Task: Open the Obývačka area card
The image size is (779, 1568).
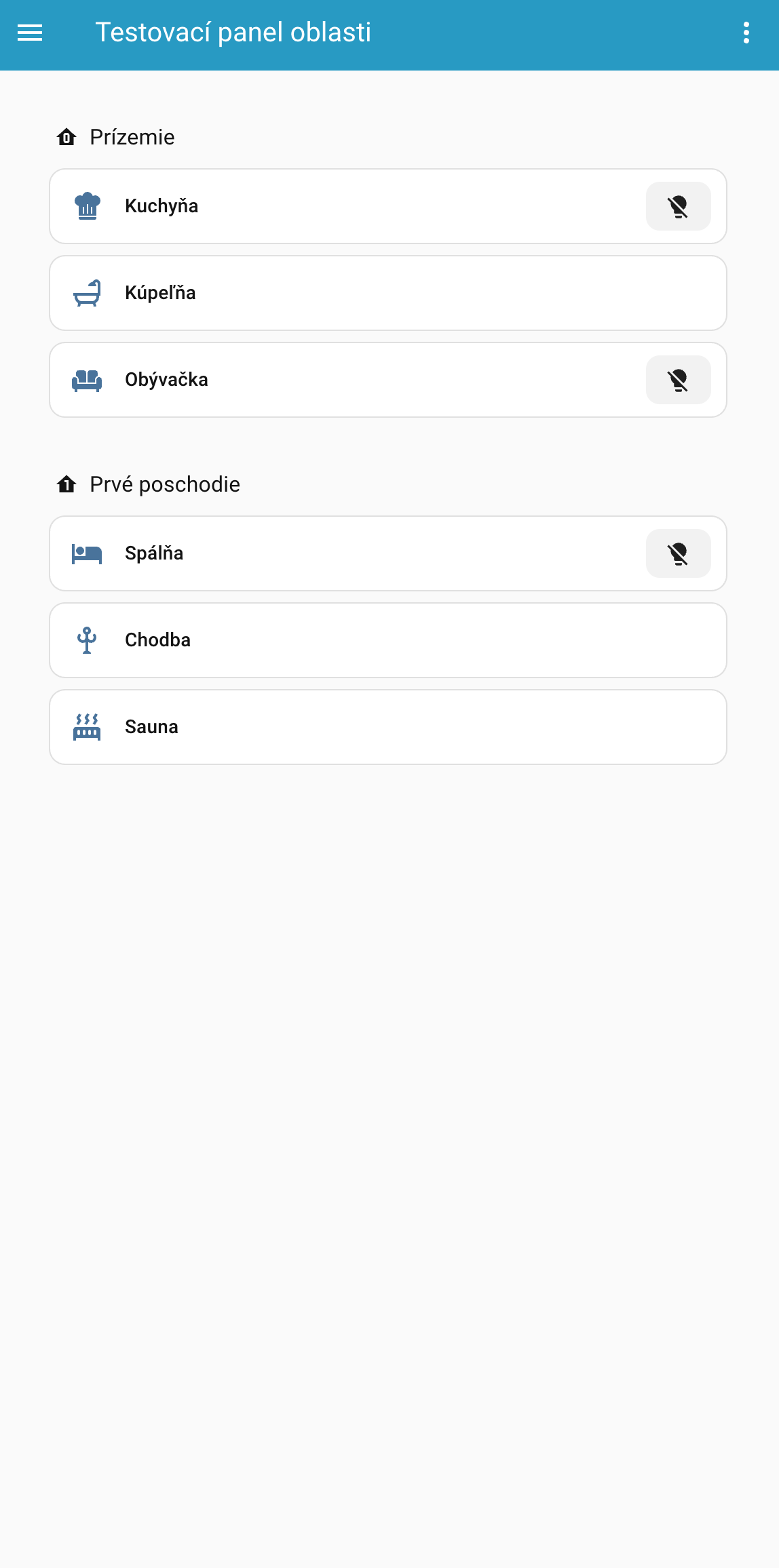Action: click(388, 380)
